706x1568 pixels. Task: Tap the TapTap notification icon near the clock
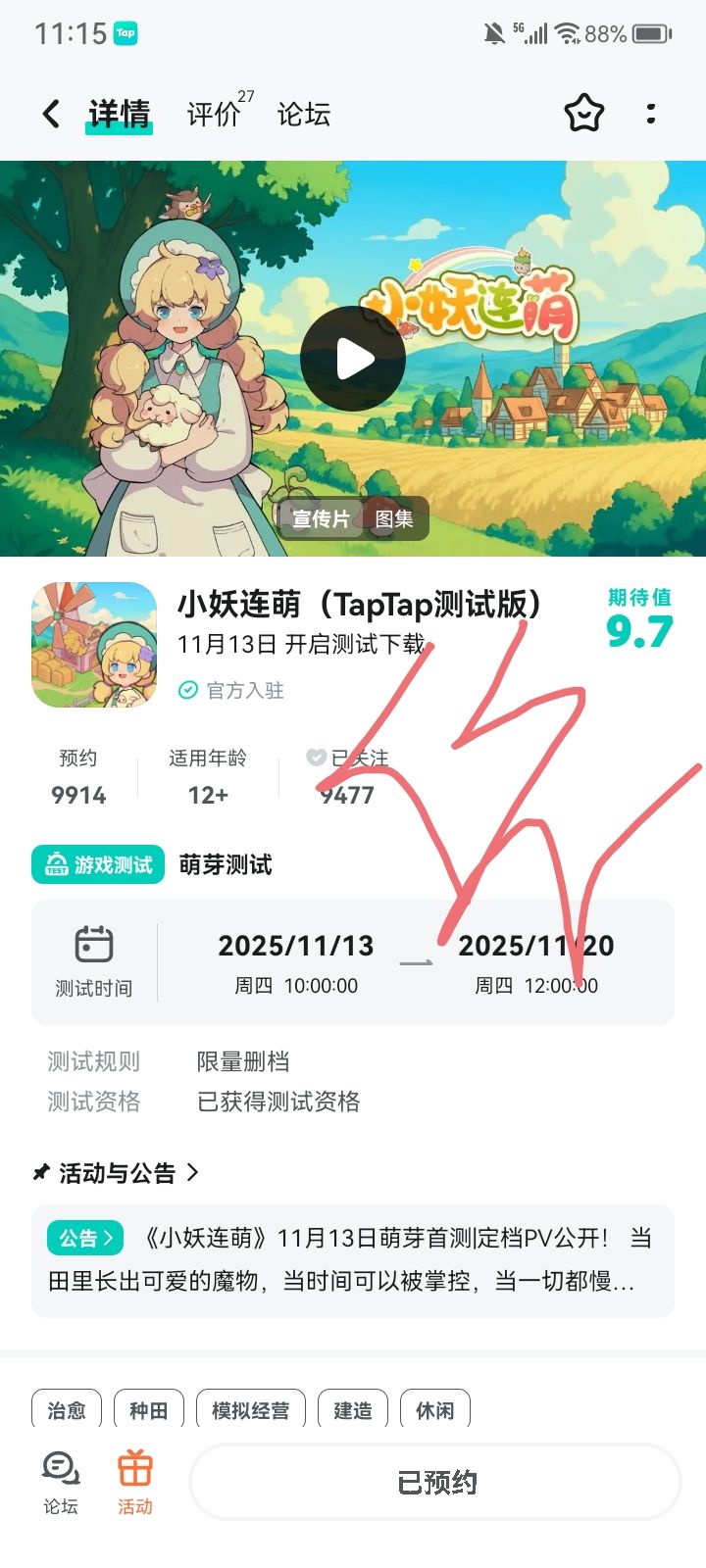tap(126, 33)
